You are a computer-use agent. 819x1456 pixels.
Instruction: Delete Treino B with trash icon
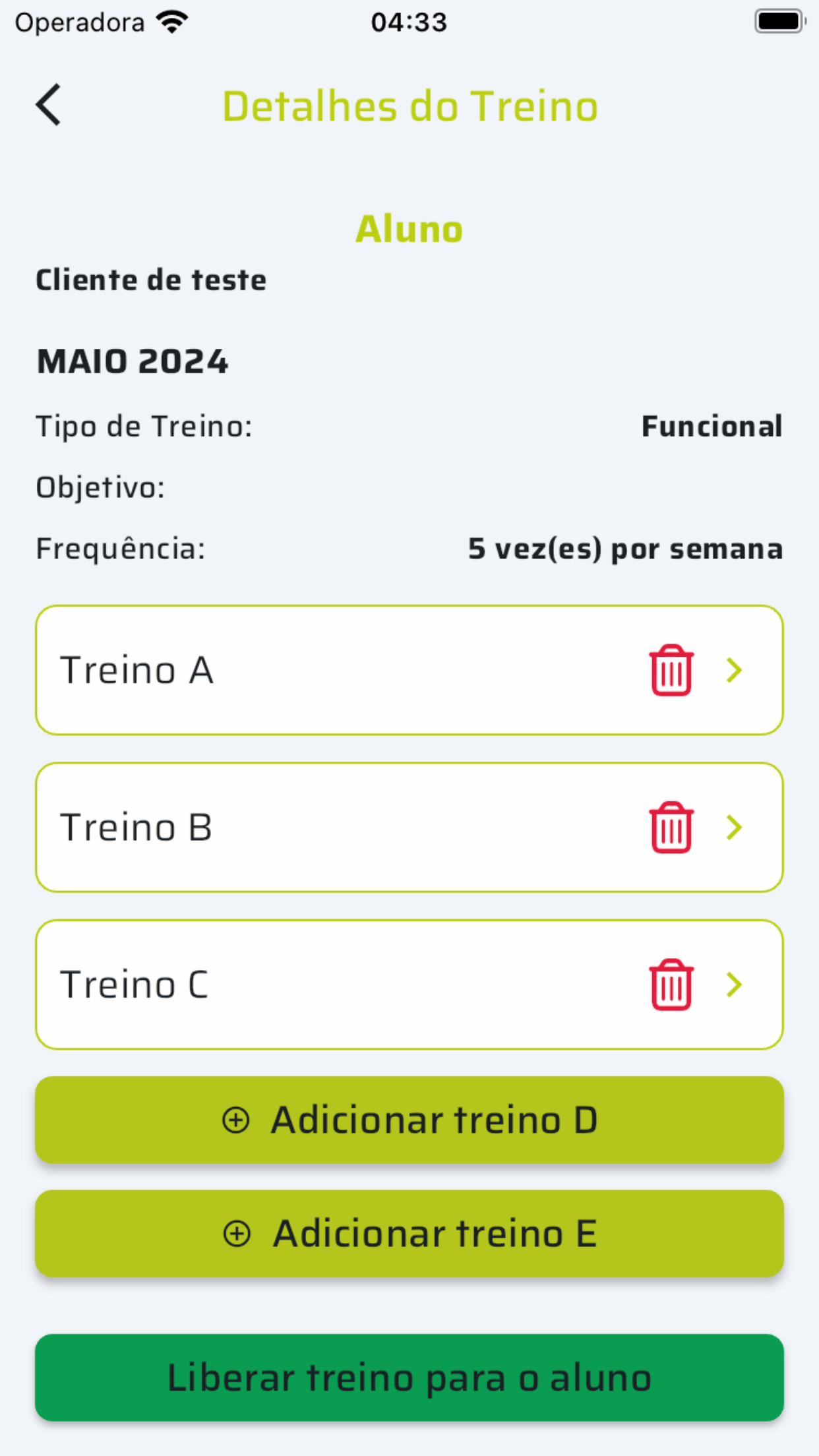[671, 828]
